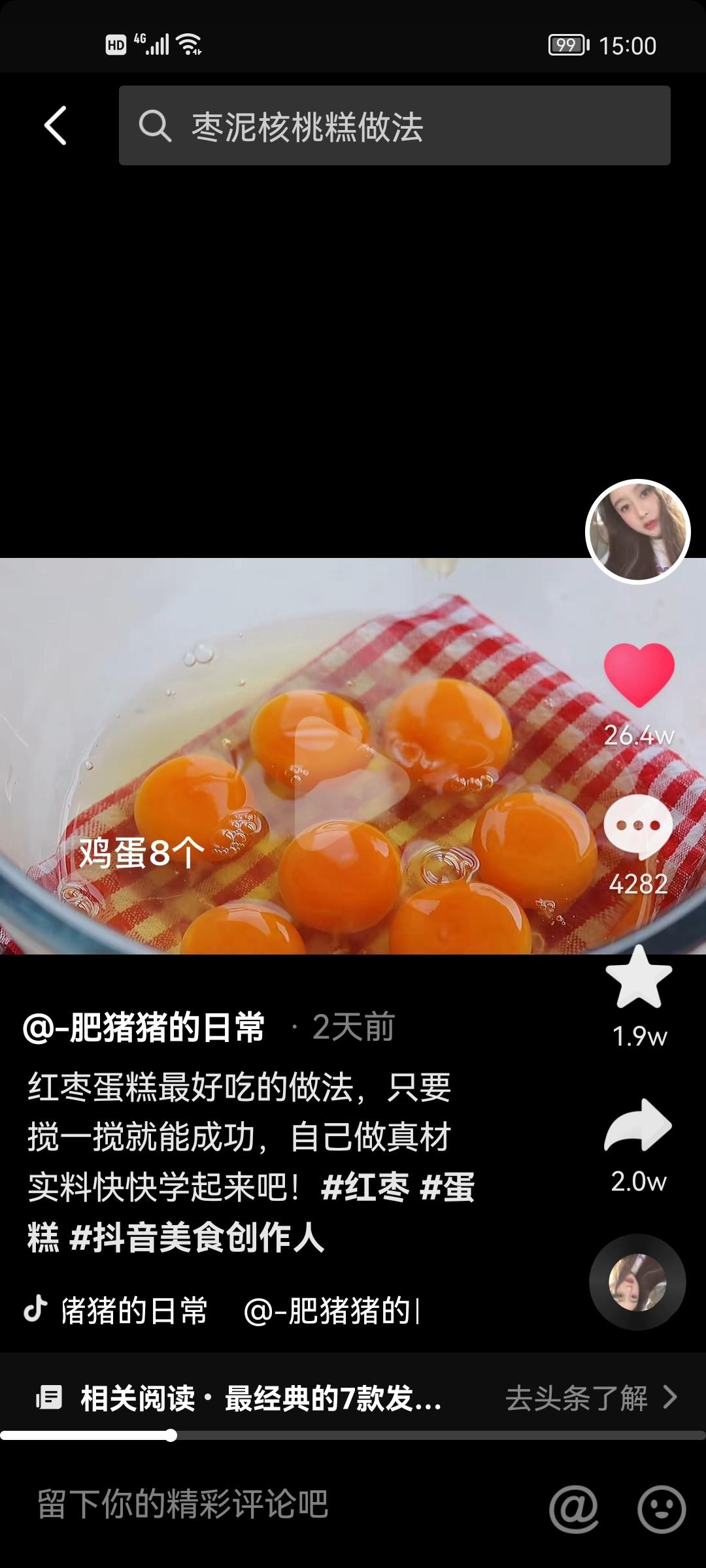
Task: Tap the video progress bar
Action: tap(353, 1435)
